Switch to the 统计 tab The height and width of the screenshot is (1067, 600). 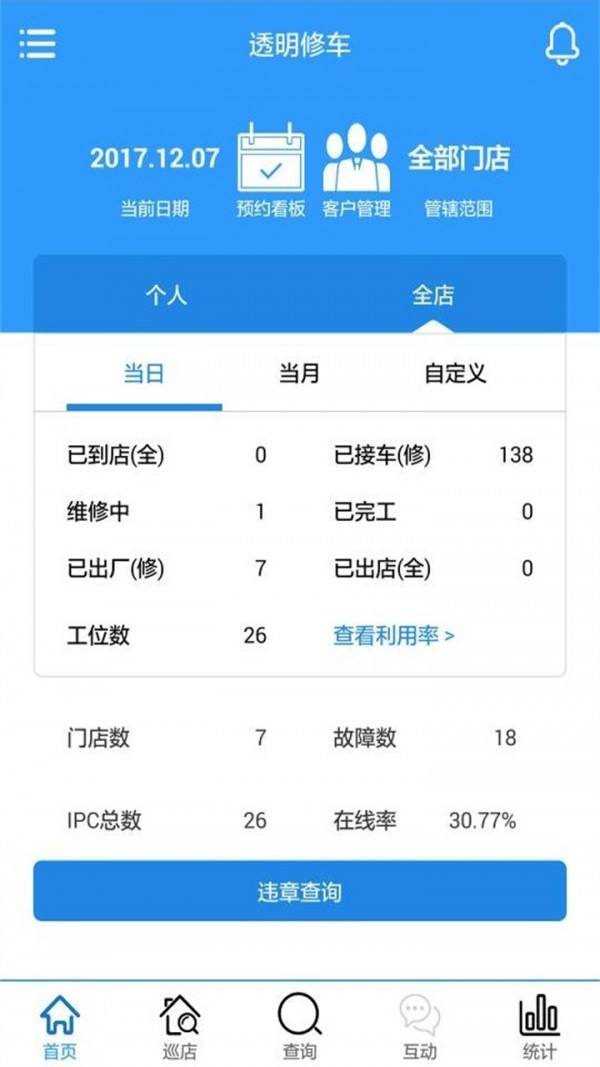[540, 1027]
